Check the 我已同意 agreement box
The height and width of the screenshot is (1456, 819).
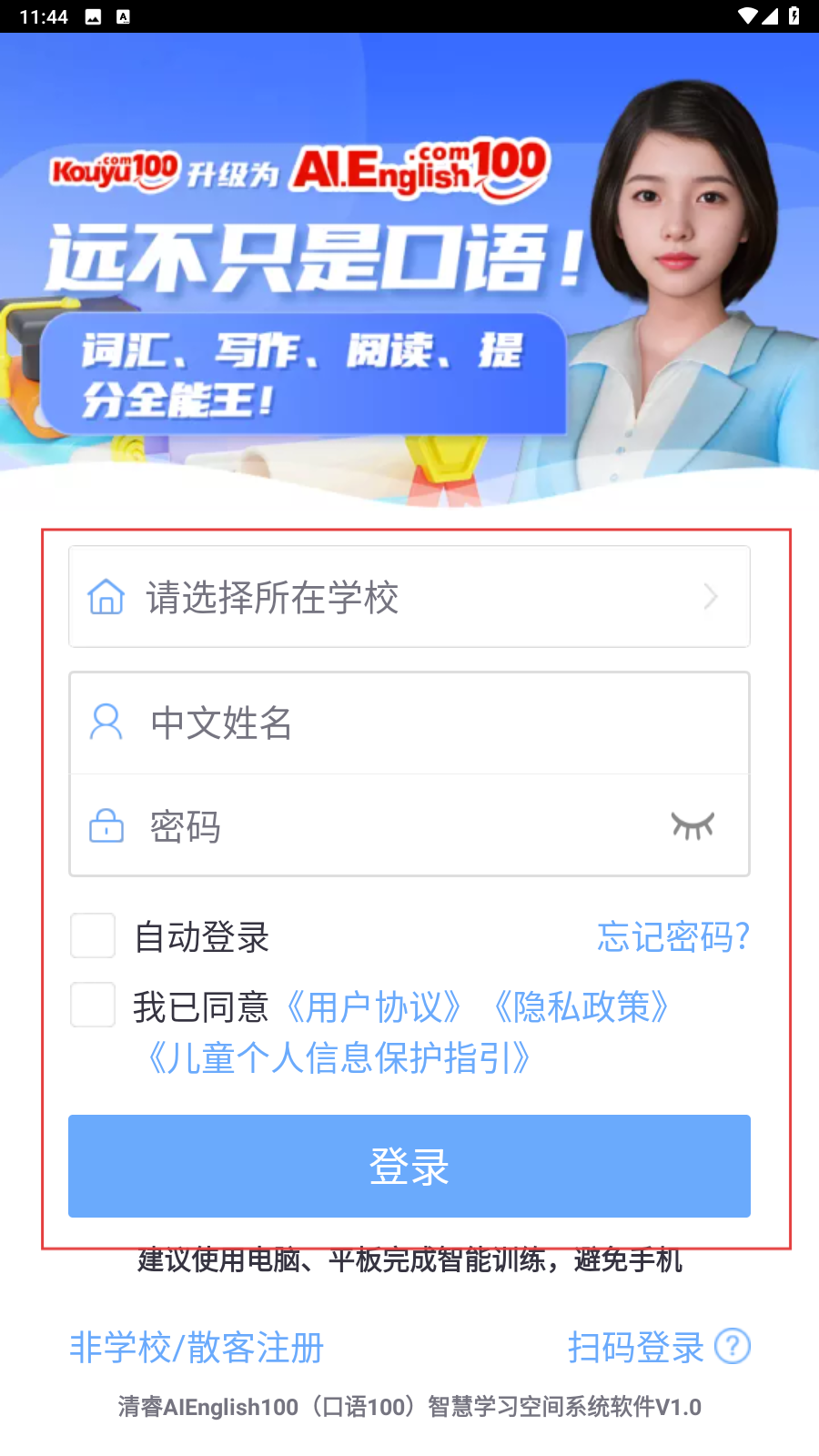(x=93, y=1005)
